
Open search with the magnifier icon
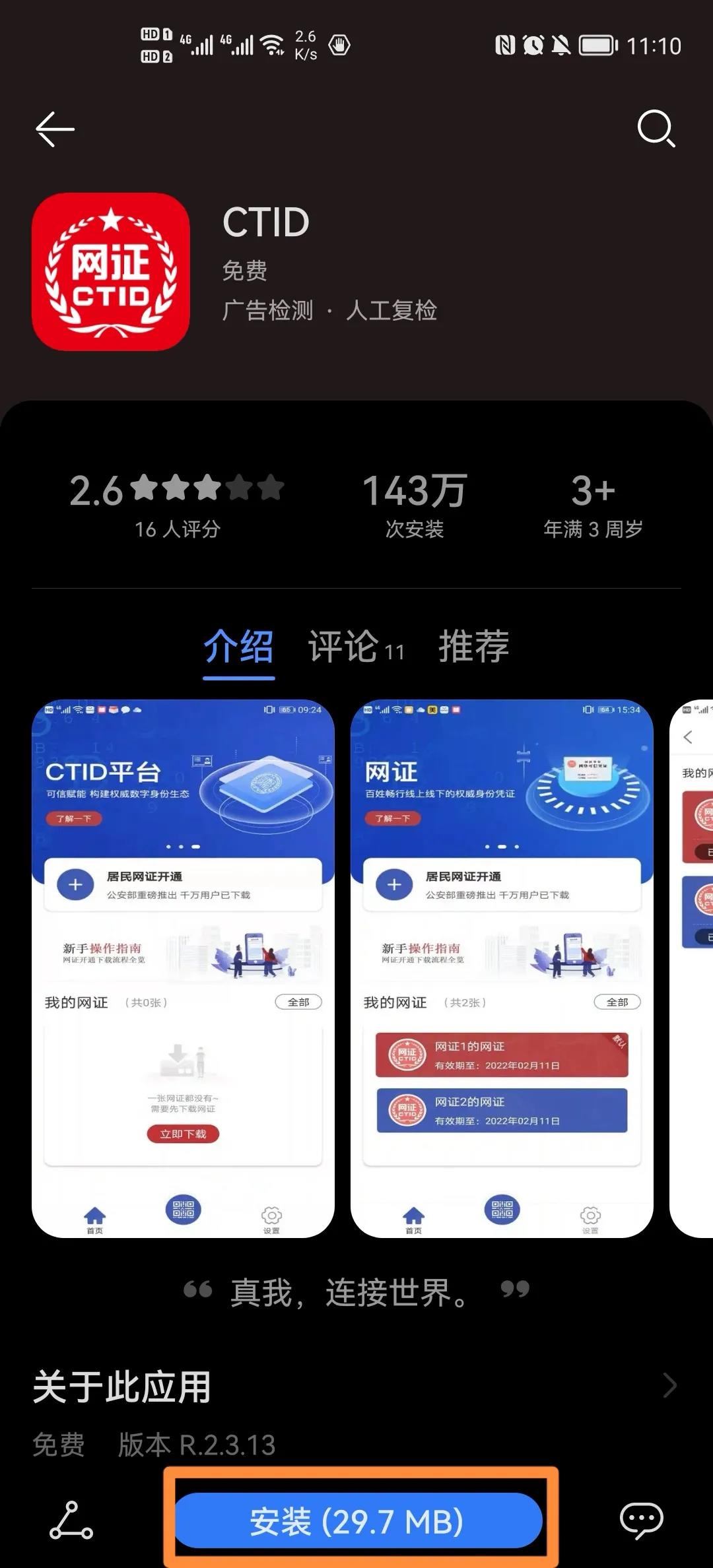(x=656, y=128)
